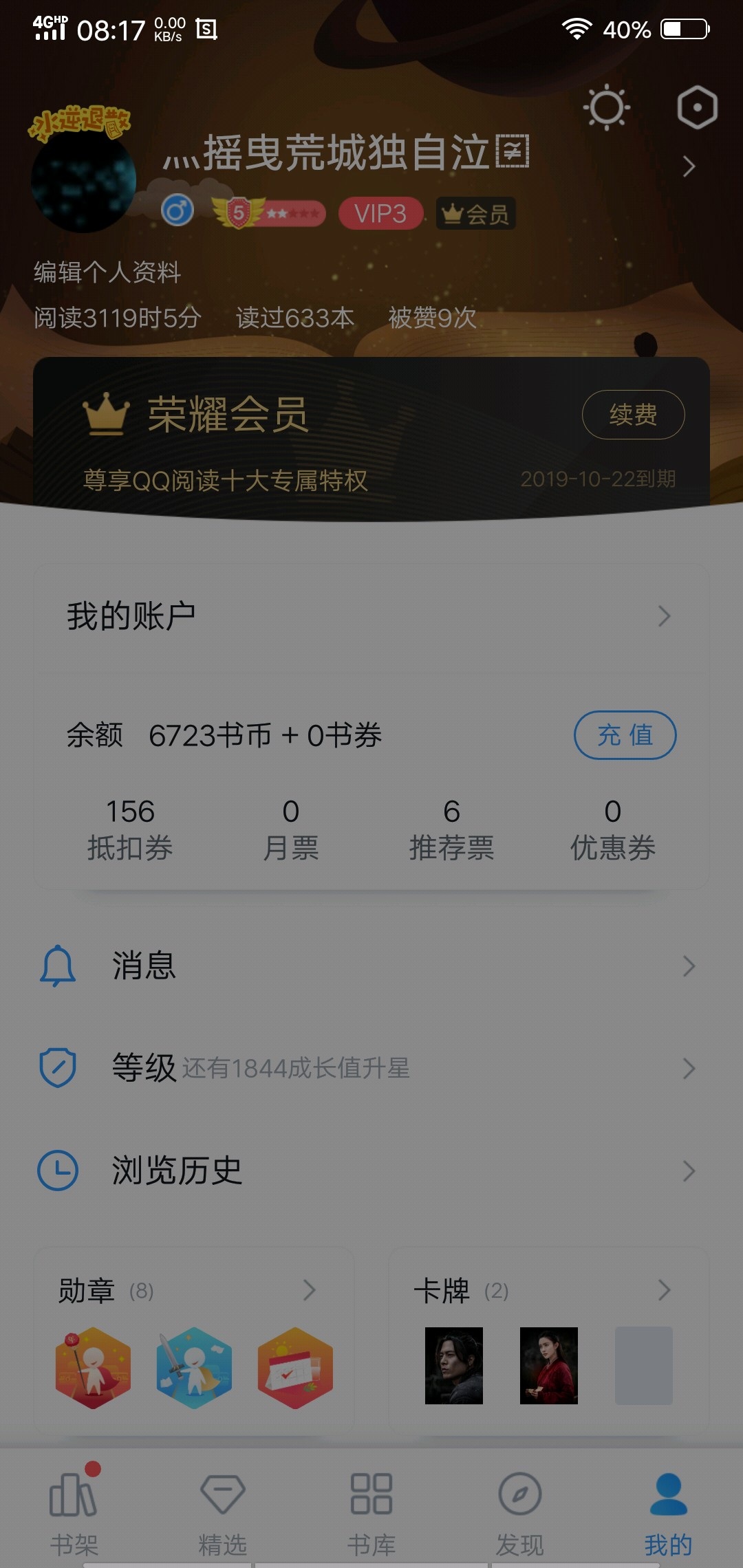Image resolution: width=743 pixels, height=1568 pixels.
Task: Toggle the sun-shaped day mode icon
Action: point(606,109)
